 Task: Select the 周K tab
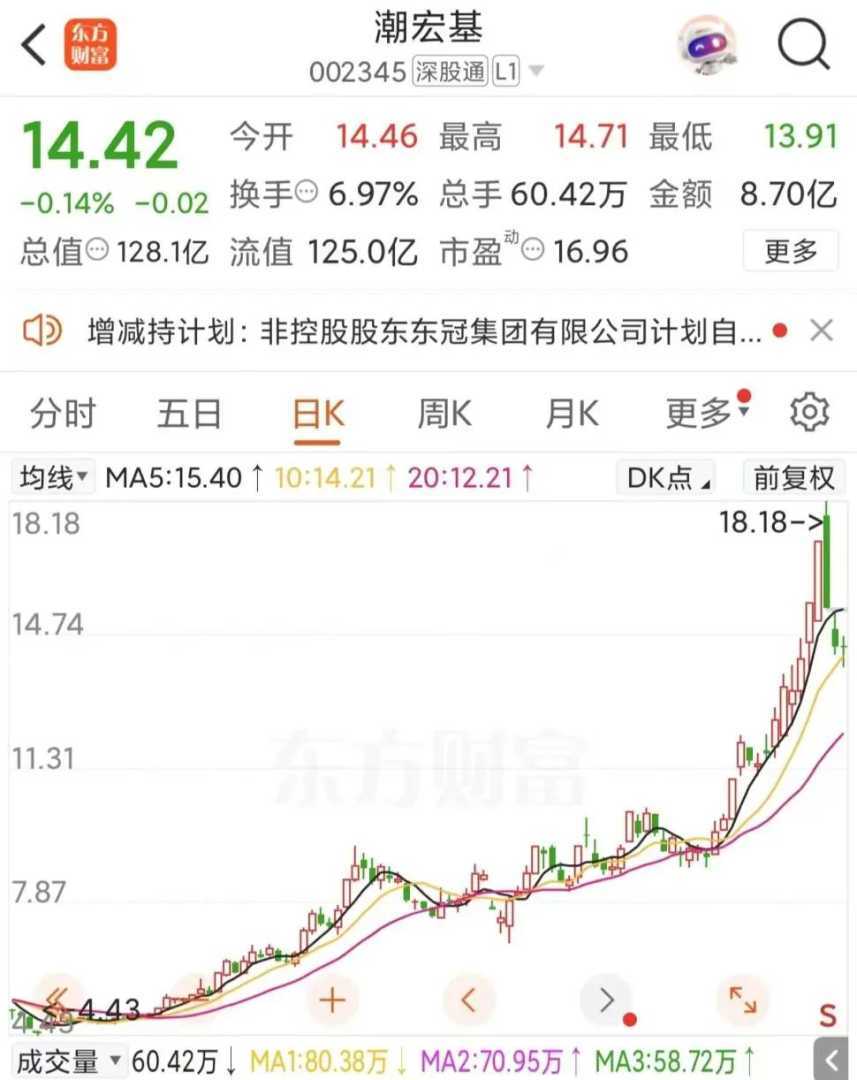444,412
